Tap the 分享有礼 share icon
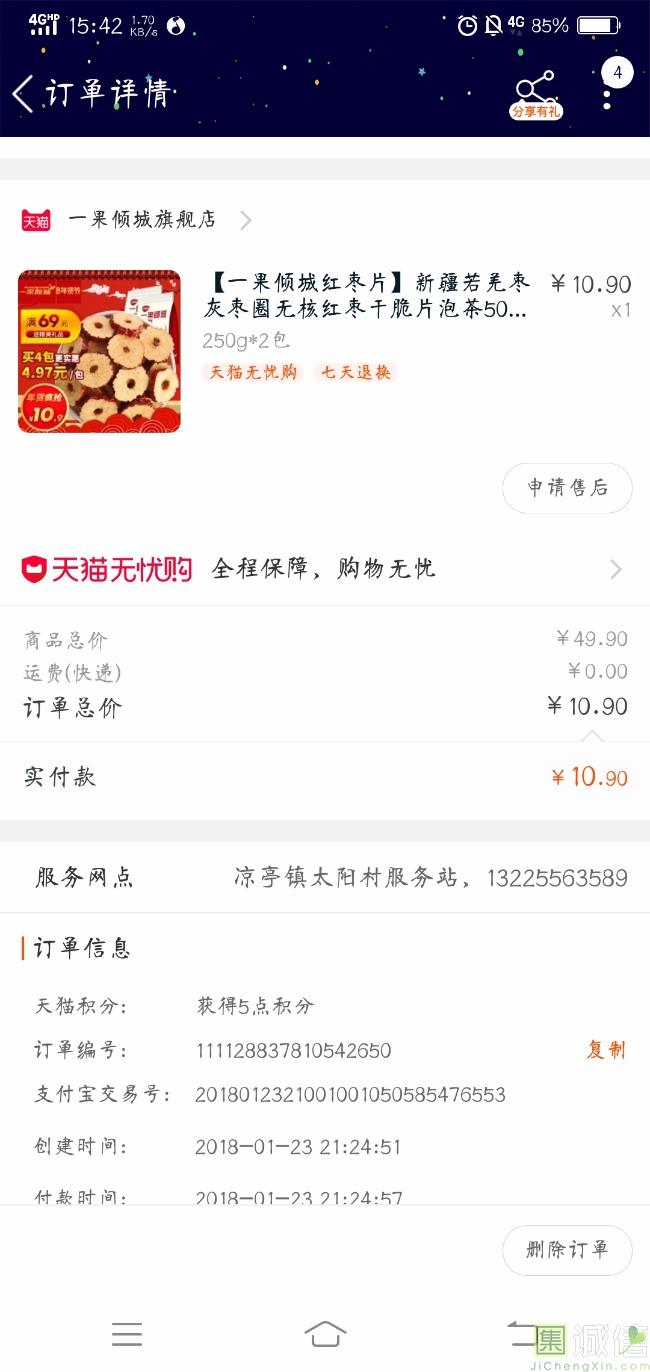This screenshot has height=1372, width=650. pos(536,94)
